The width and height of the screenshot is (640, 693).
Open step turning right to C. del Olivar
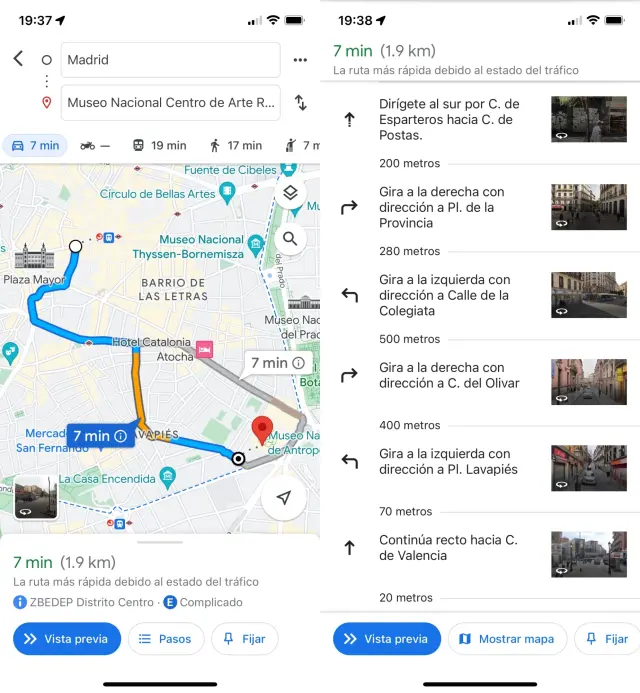click(450, 375)
